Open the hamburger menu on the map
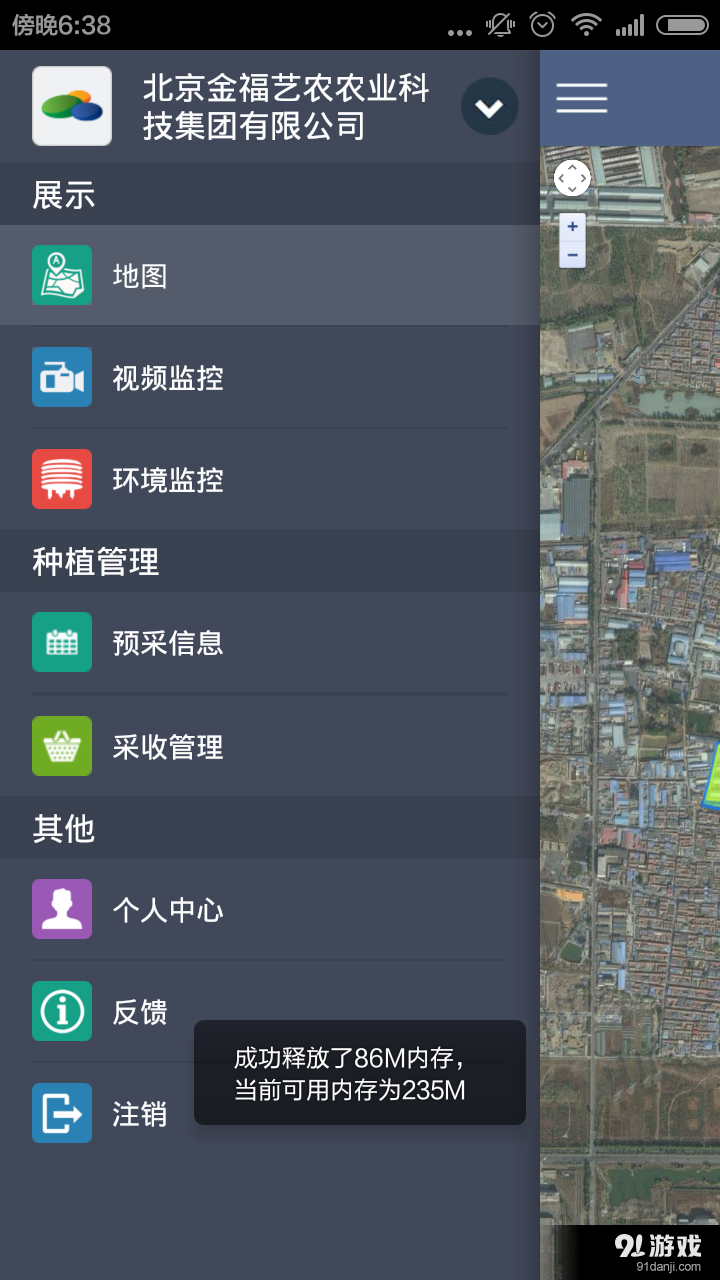720x1280 pixels. pyautogui.click(x=581, y=98)
